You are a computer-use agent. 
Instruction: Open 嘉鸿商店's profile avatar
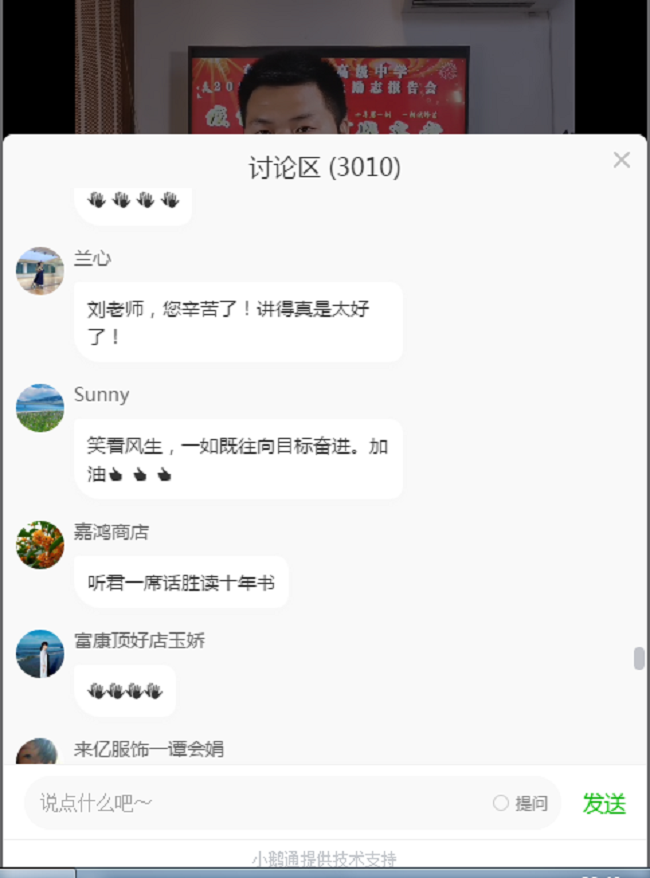pyautogui.click(x=40, y=545)
